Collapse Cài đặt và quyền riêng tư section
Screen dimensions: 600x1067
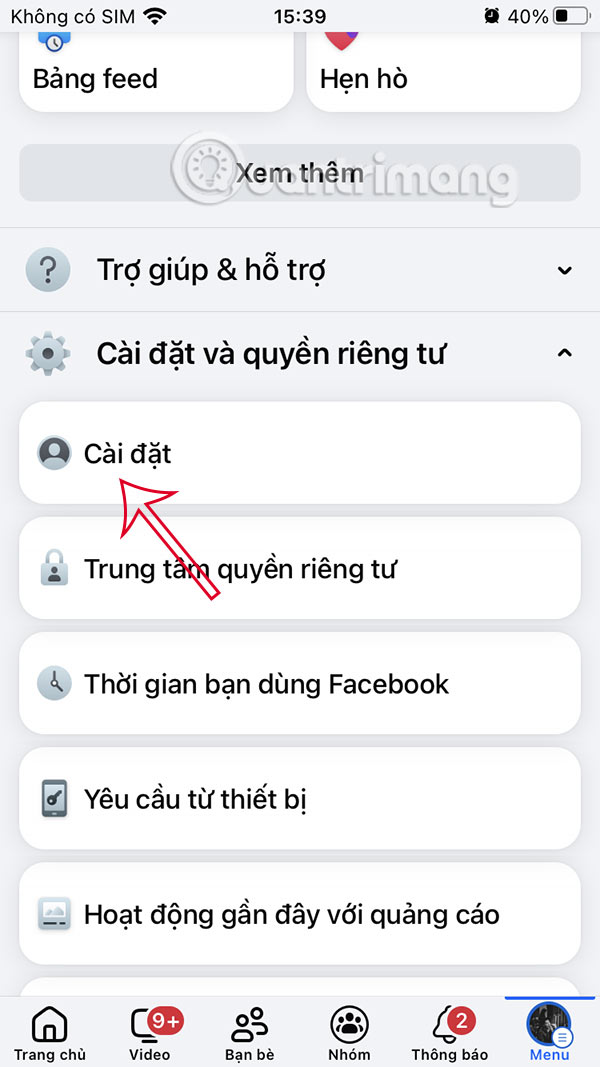[300, 353]
